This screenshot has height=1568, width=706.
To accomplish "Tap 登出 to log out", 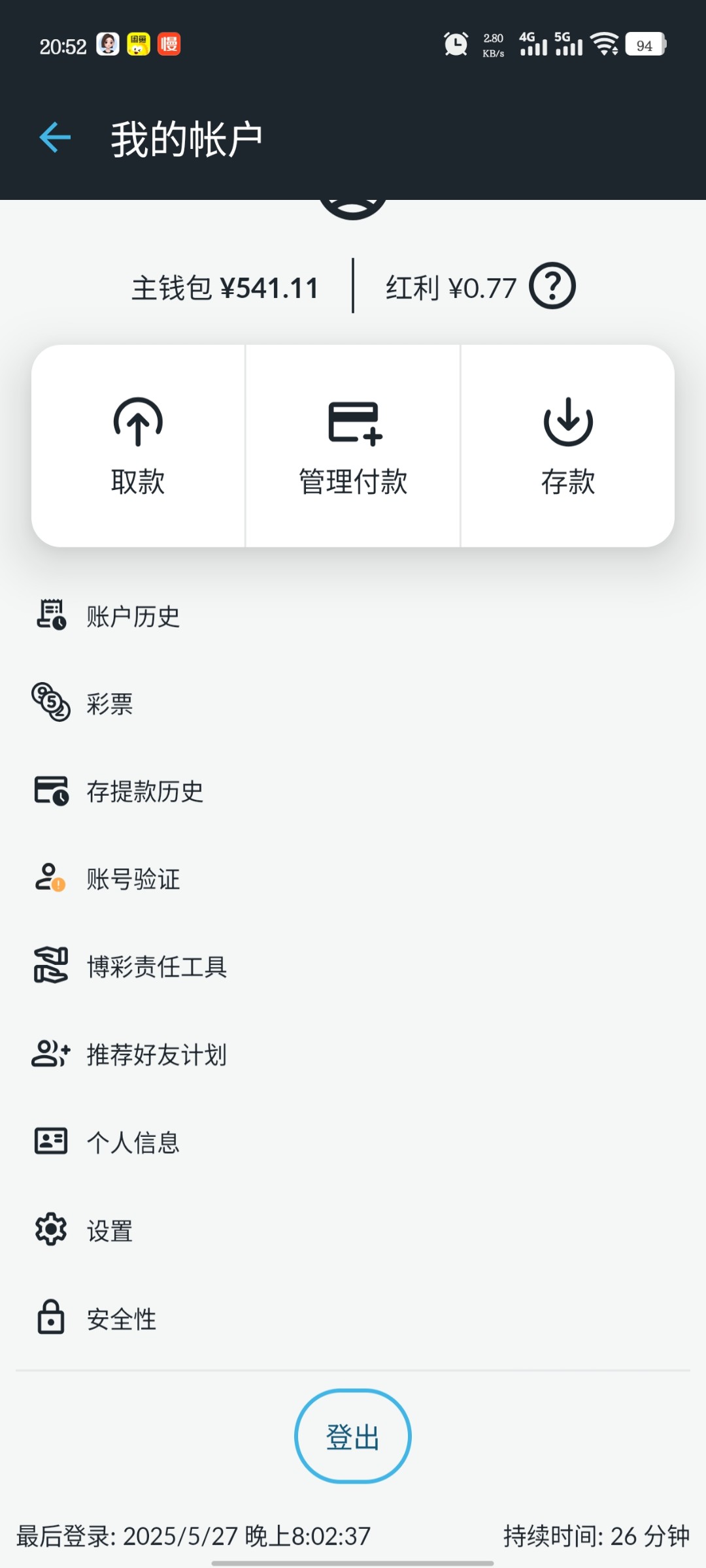I will [x=353, y=1436].
